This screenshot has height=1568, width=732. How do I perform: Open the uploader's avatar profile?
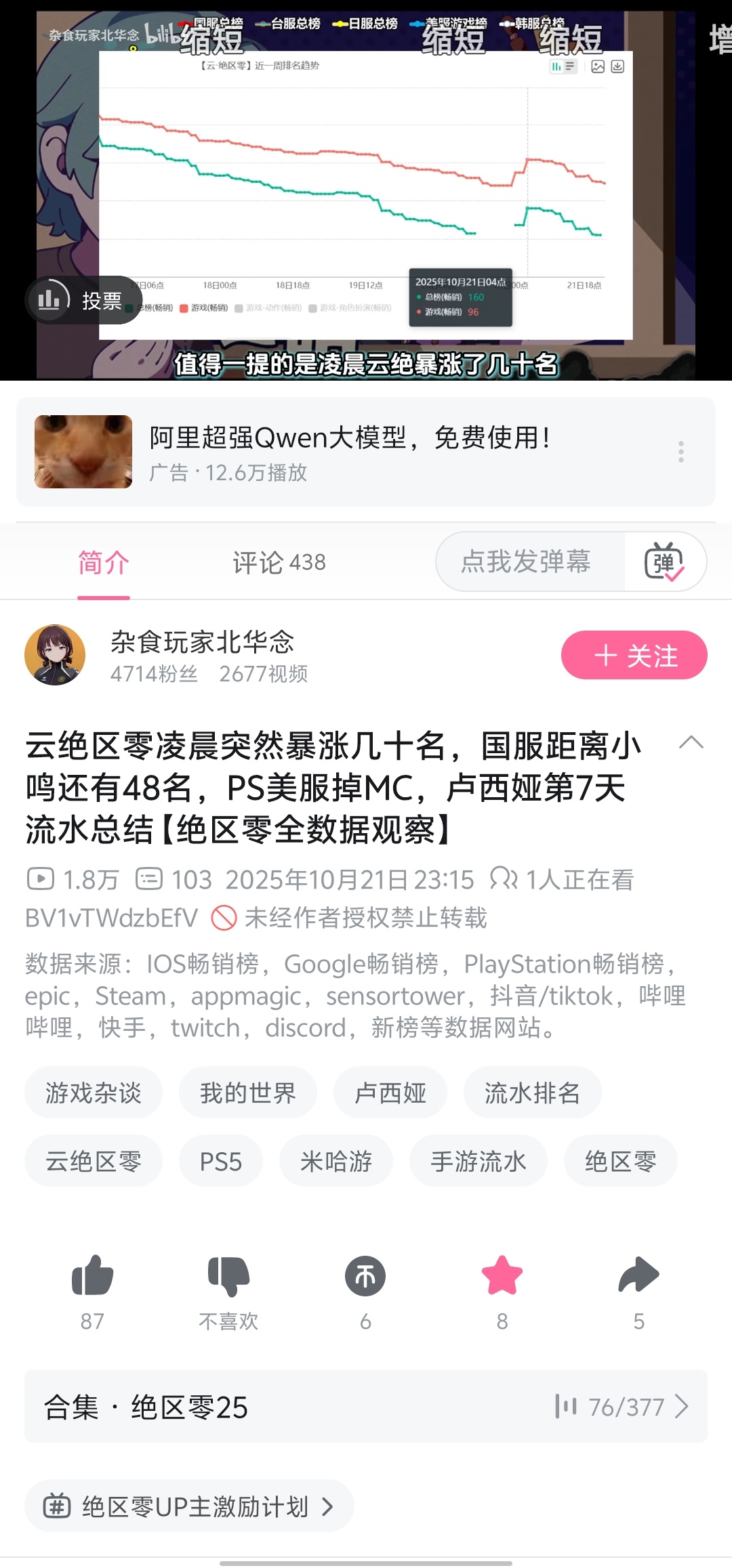[x=55, y=655]
